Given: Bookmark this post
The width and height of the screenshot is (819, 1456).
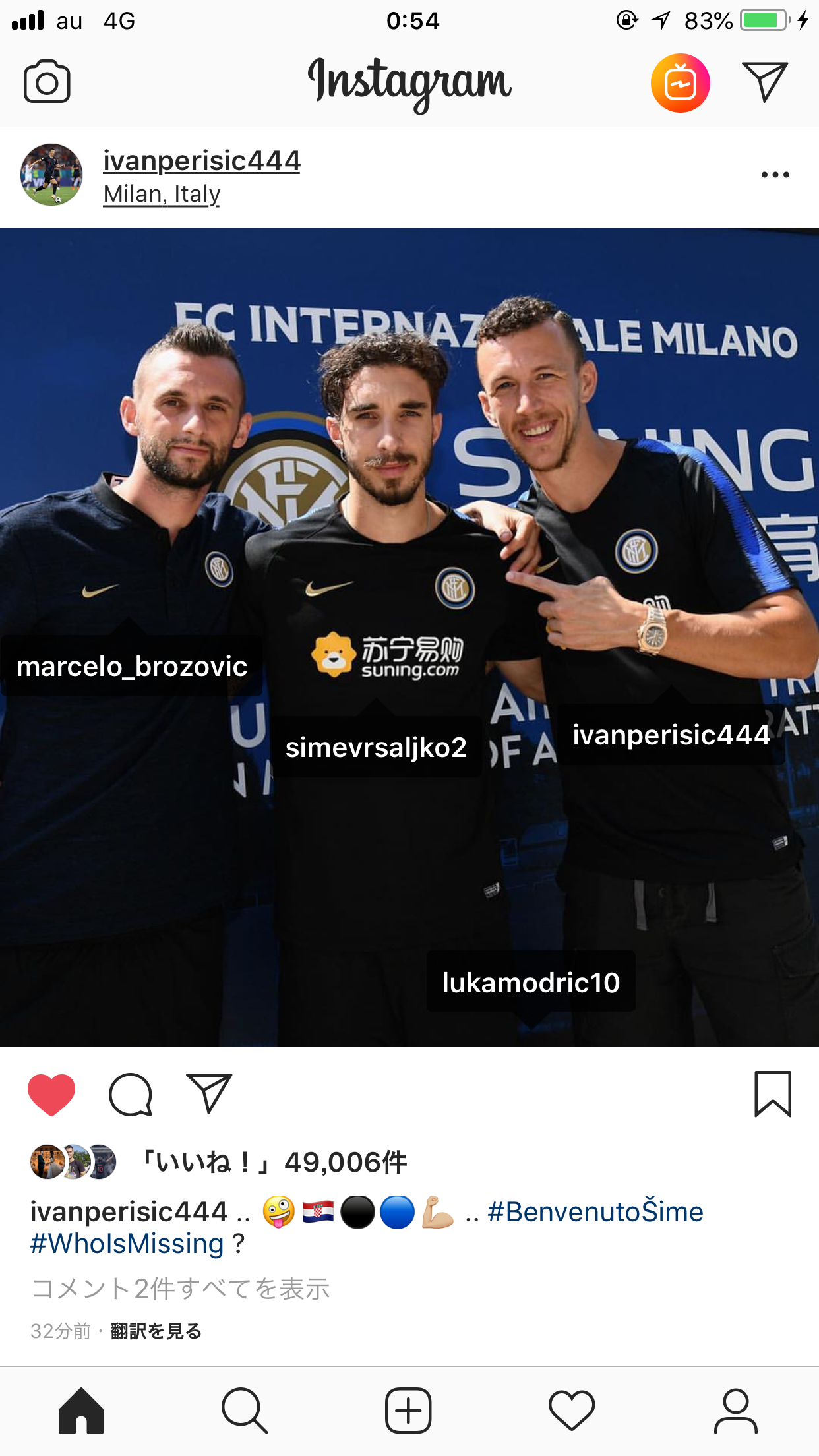Looking at the screenshot, I should coord(772,1094).
